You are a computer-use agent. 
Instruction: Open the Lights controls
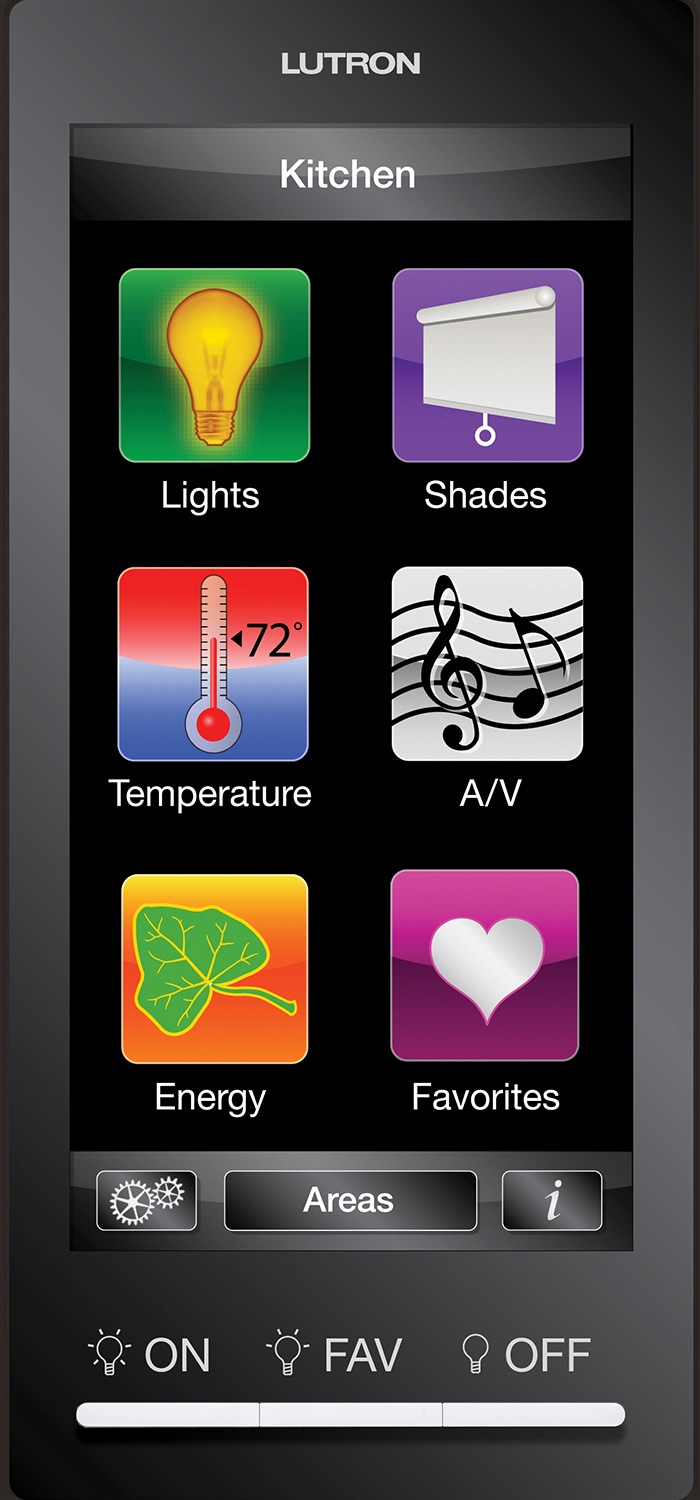[214, 365]
